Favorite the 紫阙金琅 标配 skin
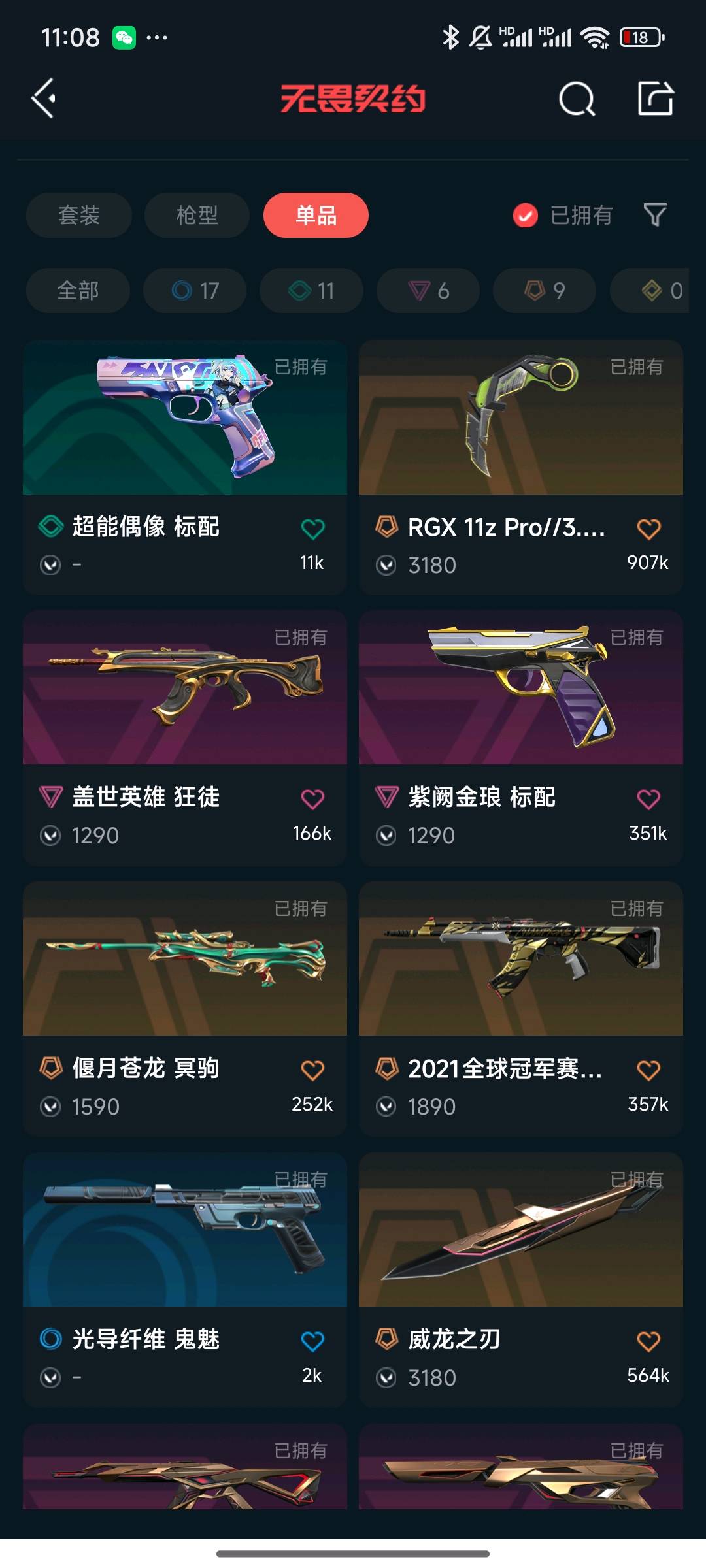This screenshot has height=1568, width=706. point(648,799)
